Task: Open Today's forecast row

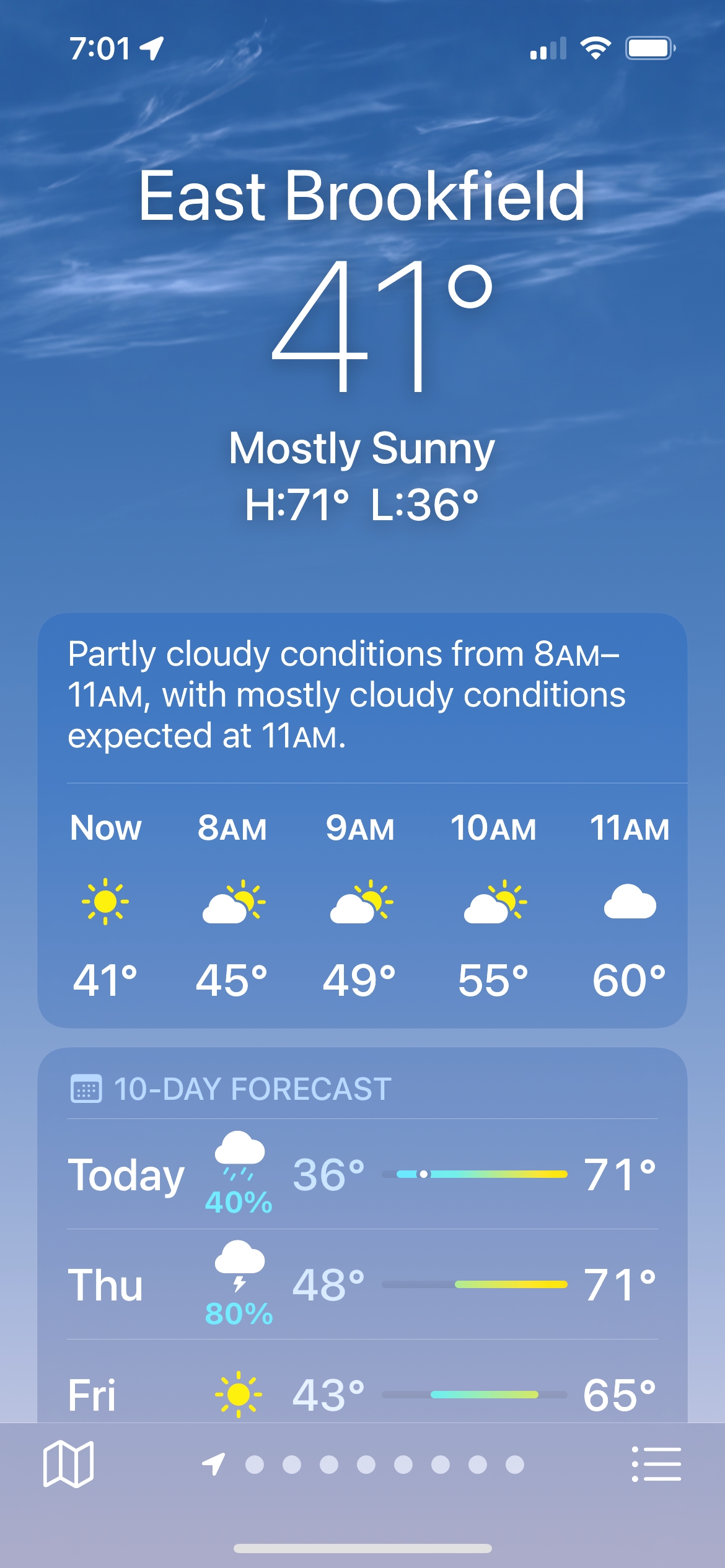Action: [x=362, y=1174]
